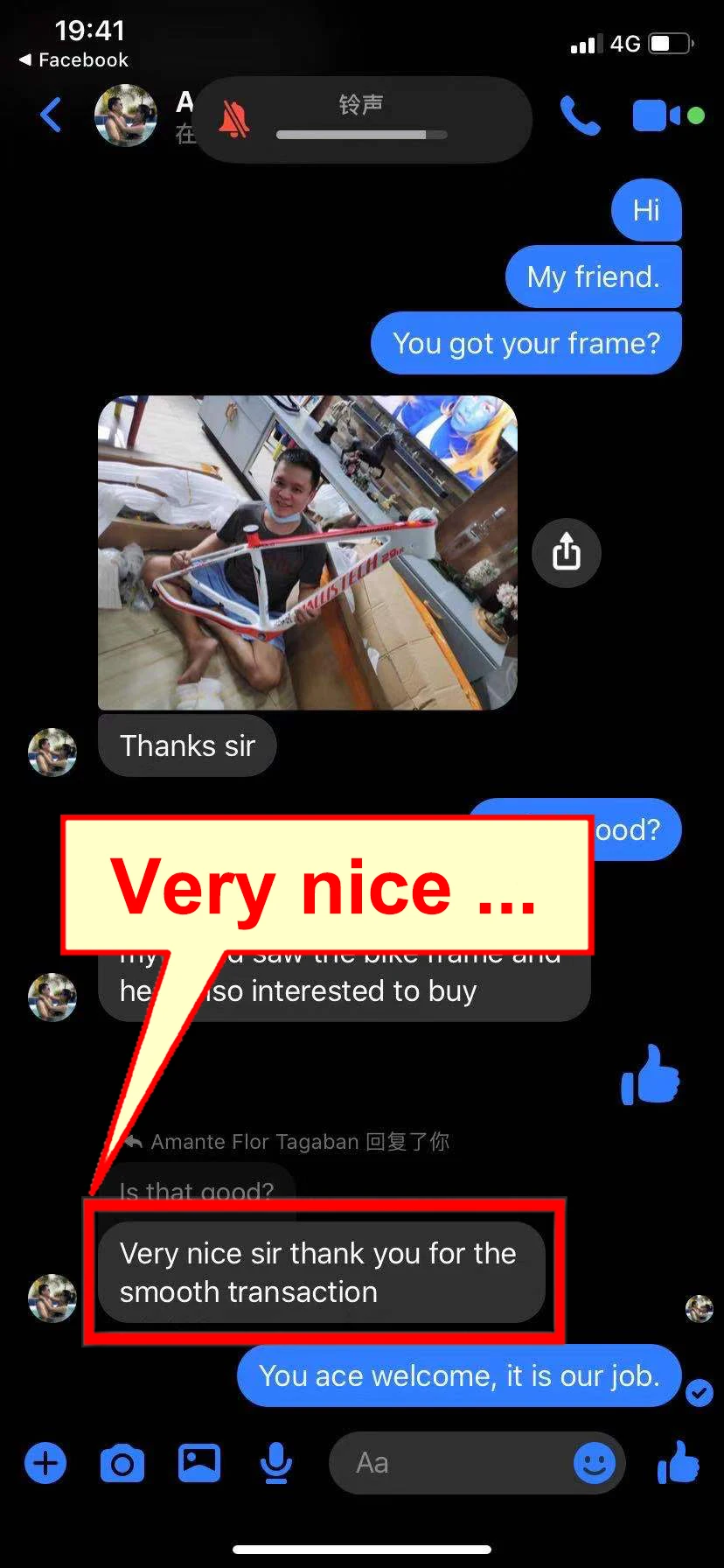Open the emoji picker in message field
The width and height of the screenshot is (724, 1568).
595,1463
